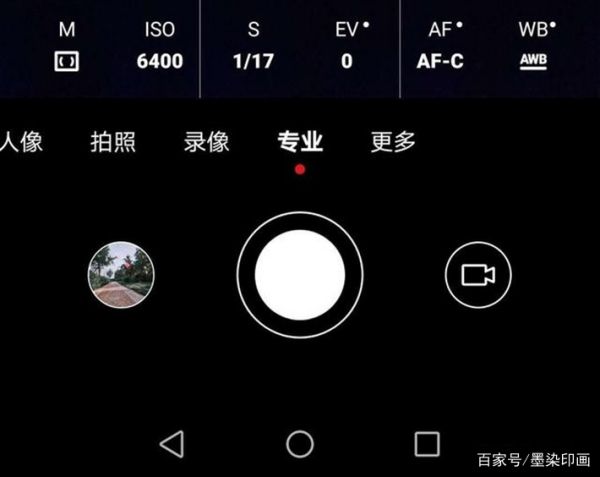Switch to 拍照 photo mode
Screen dimensions: 600x477
click(x=113, y=142)
